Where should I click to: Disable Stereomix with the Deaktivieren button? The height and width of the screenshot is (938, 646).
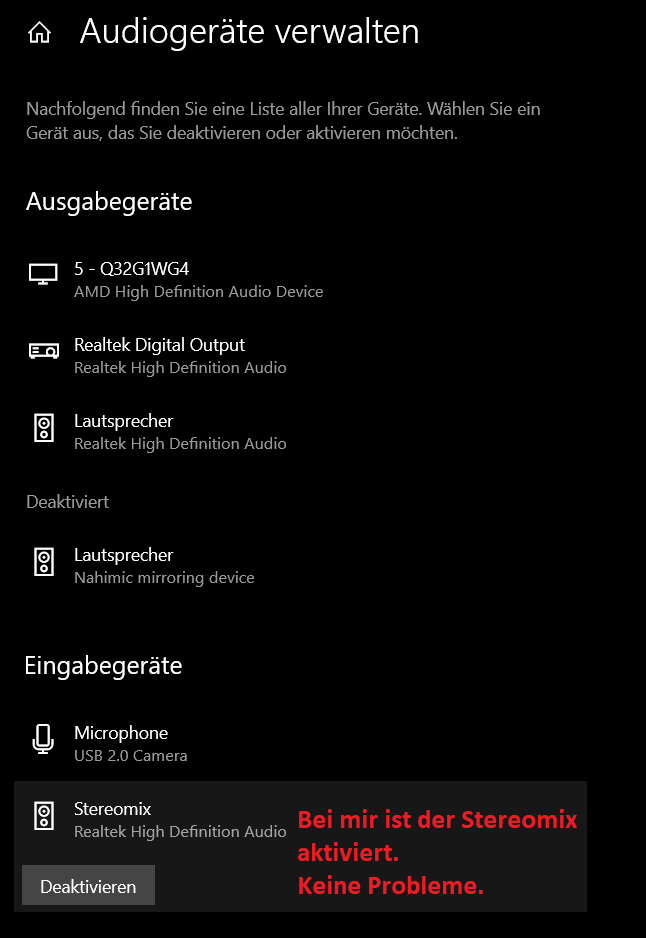point(88,886)
